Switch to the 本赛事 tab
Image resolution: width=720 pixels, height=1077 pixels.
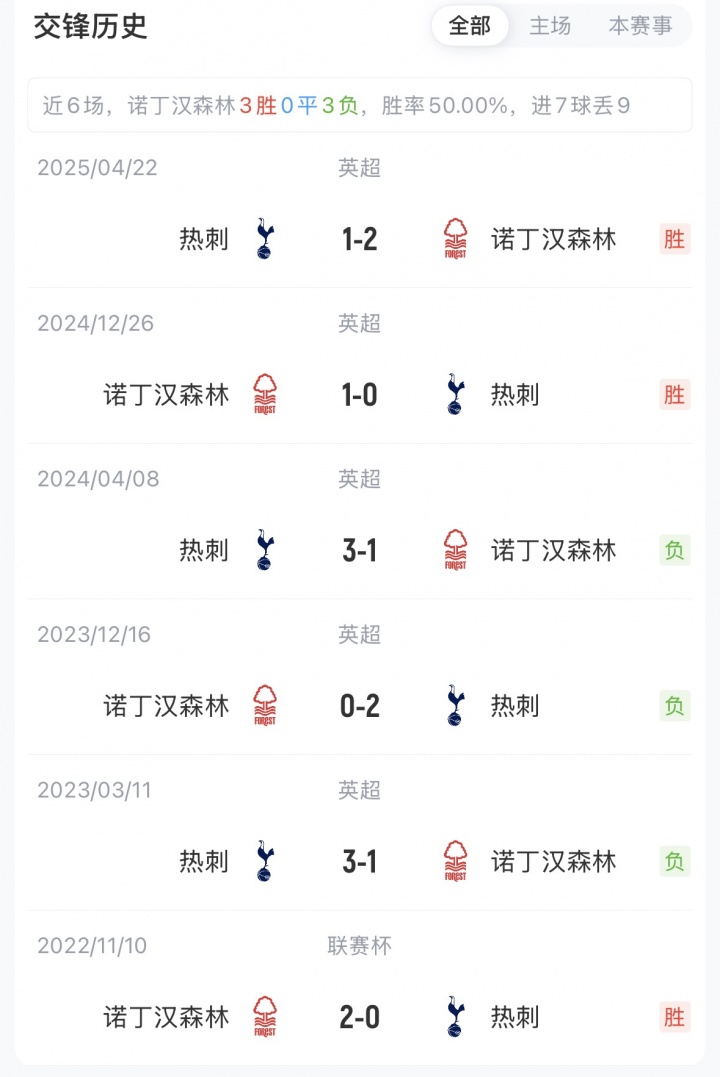pos(640,26)
